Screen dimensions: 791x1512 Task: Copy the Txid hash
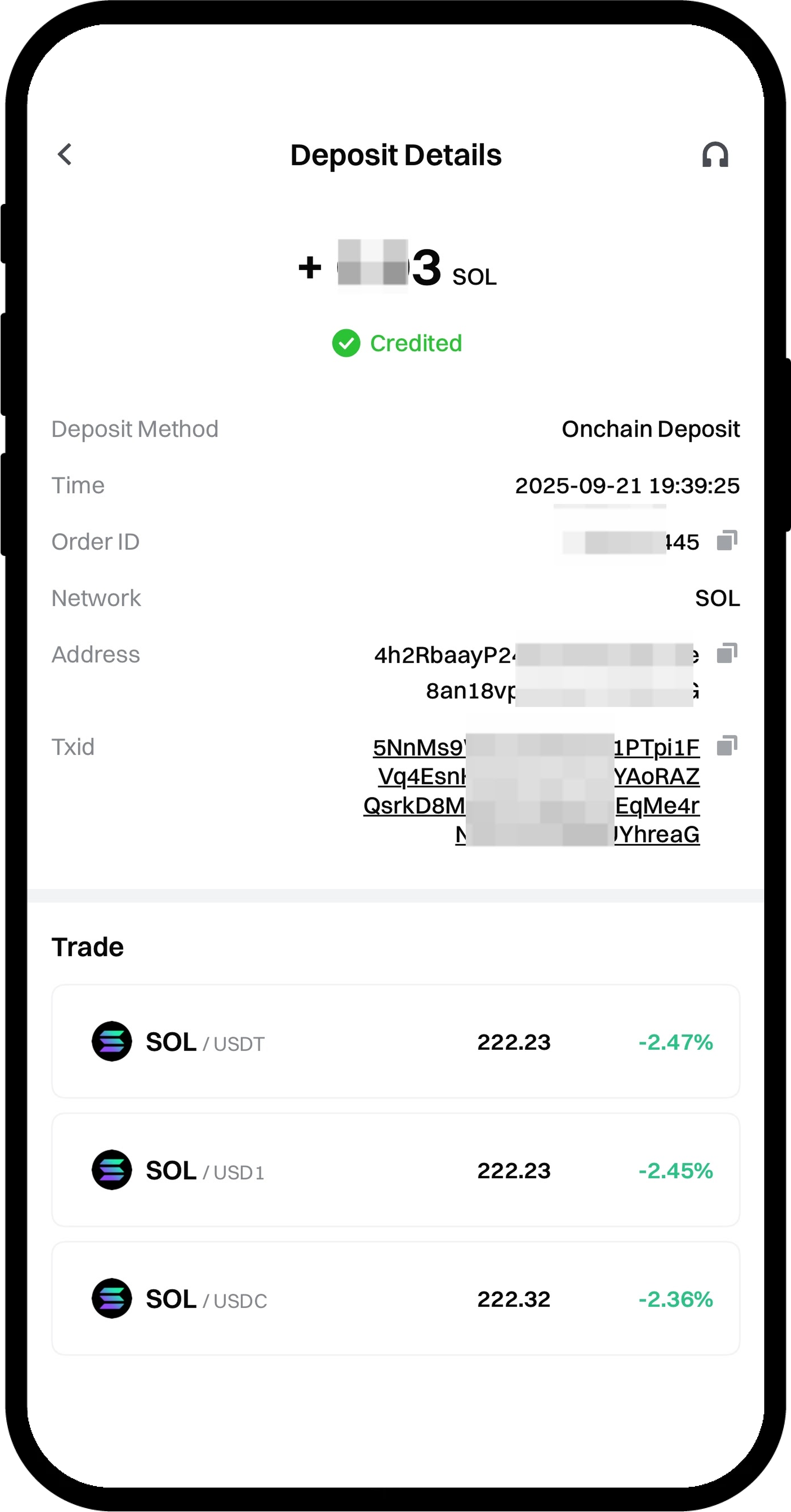click(726, 745)
